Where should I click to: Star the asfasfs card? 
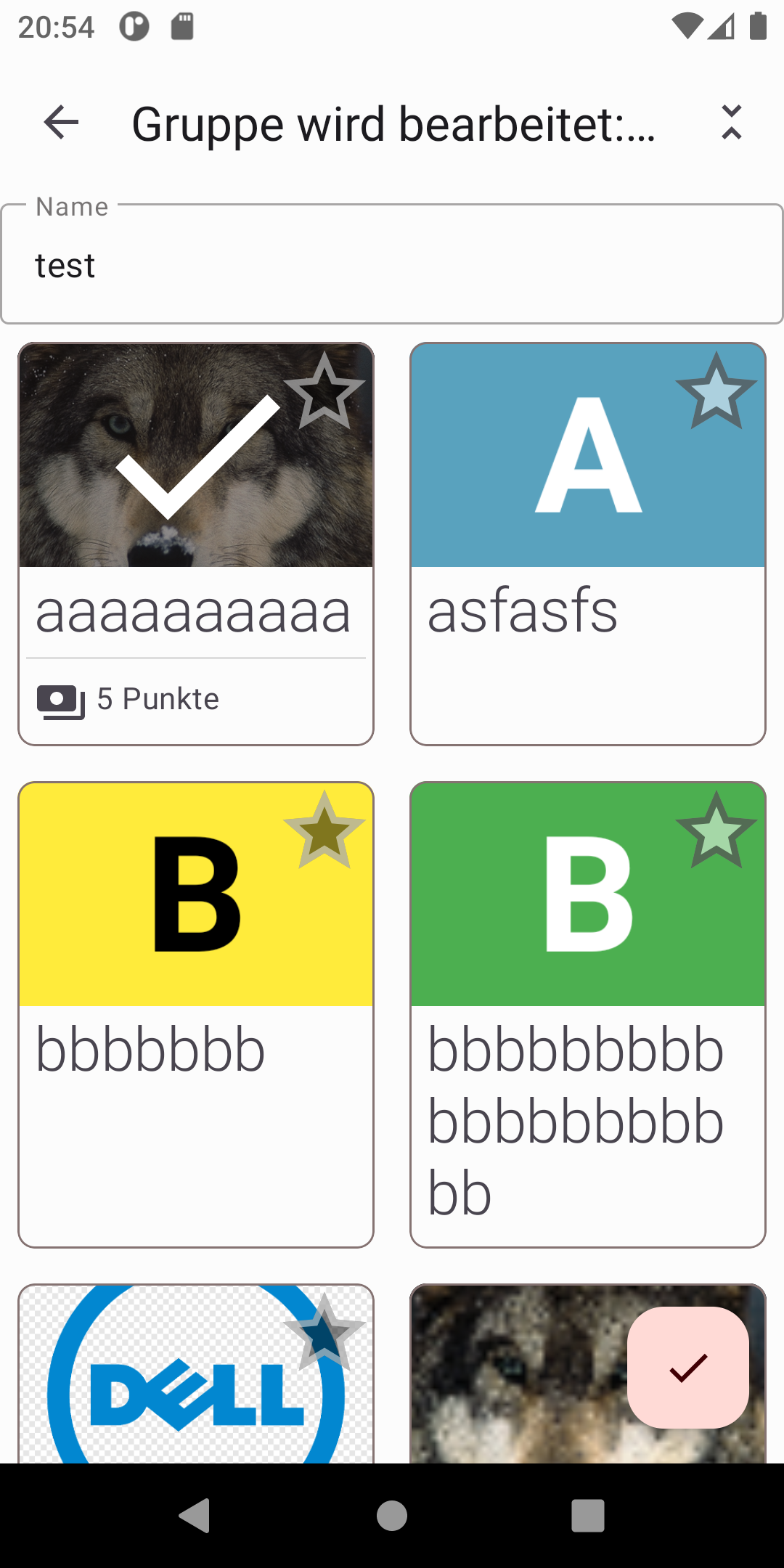click(x=716, y=392)
